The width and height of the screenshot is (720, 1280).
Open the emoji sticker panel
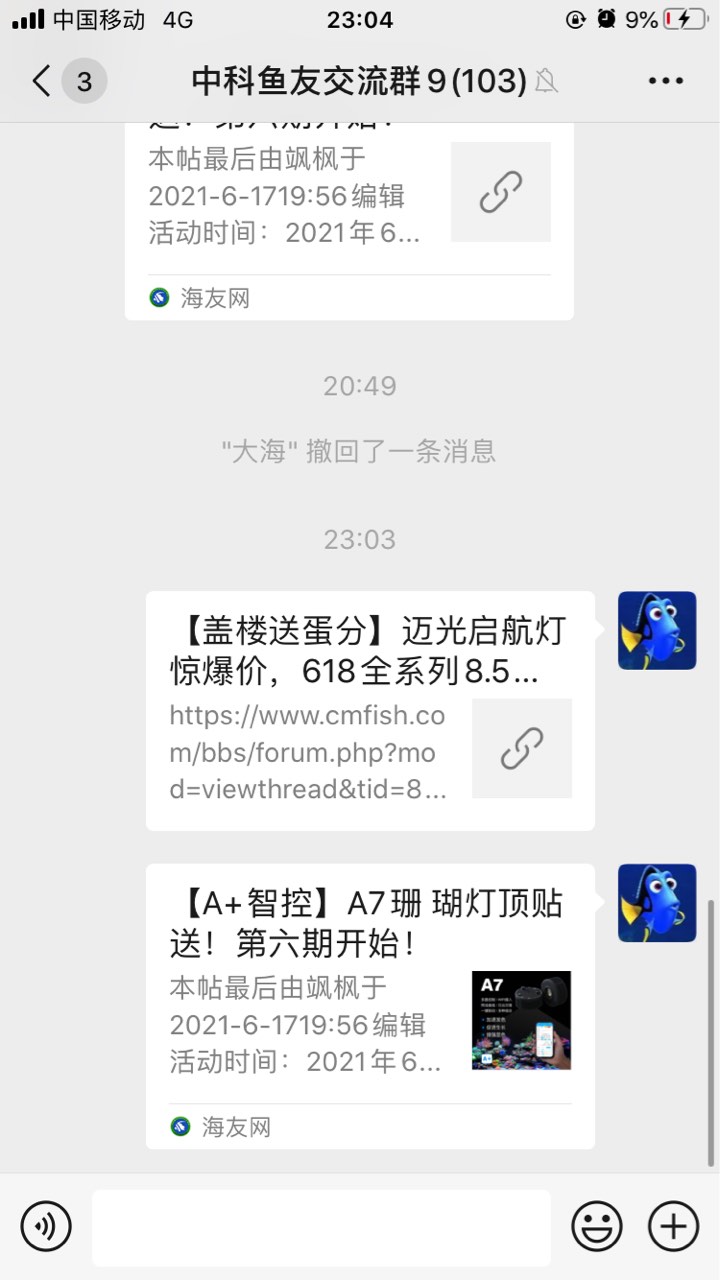pos(596,1225)
